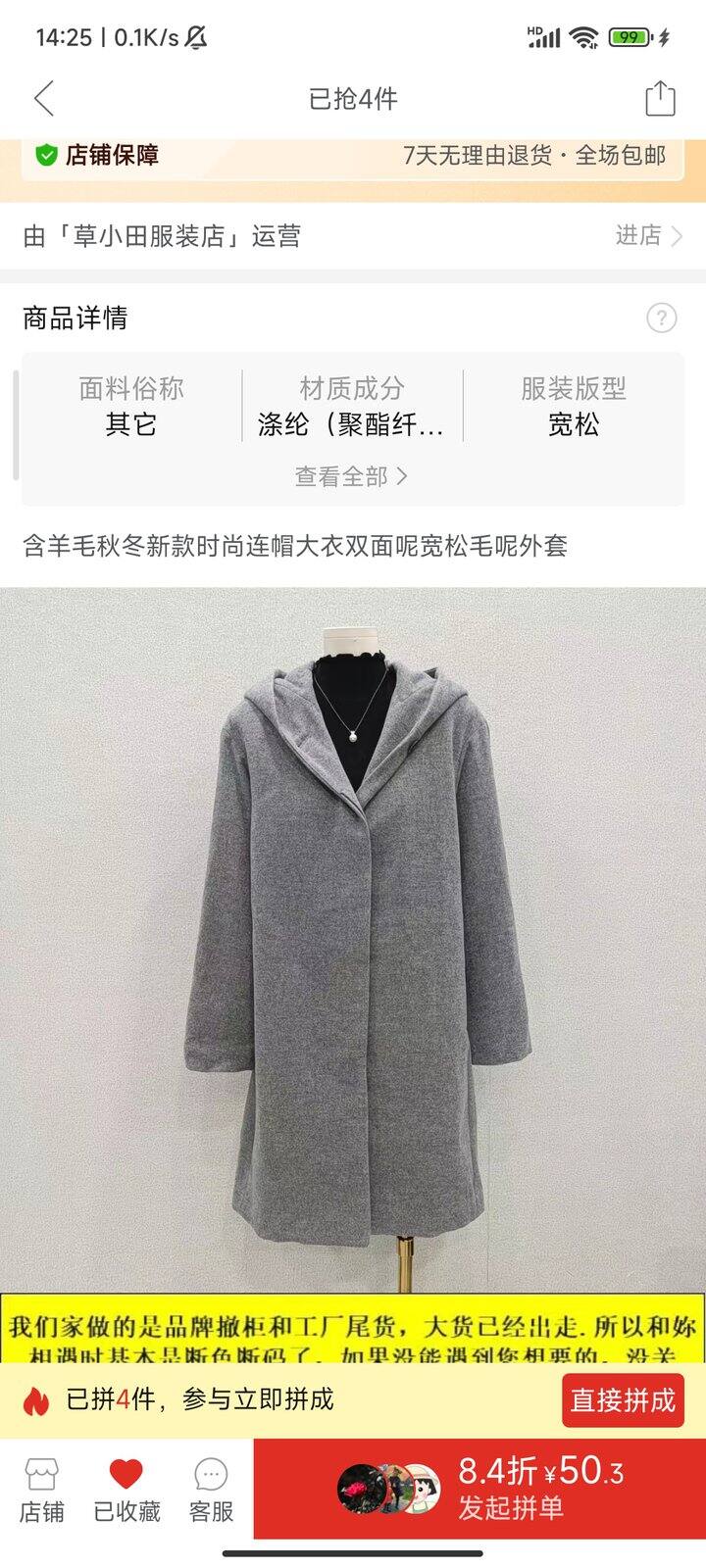Tap the green 店铺保障 shield icon
Image resolution: width=706 pixels, height=1568 pixels.
(45, 154)
